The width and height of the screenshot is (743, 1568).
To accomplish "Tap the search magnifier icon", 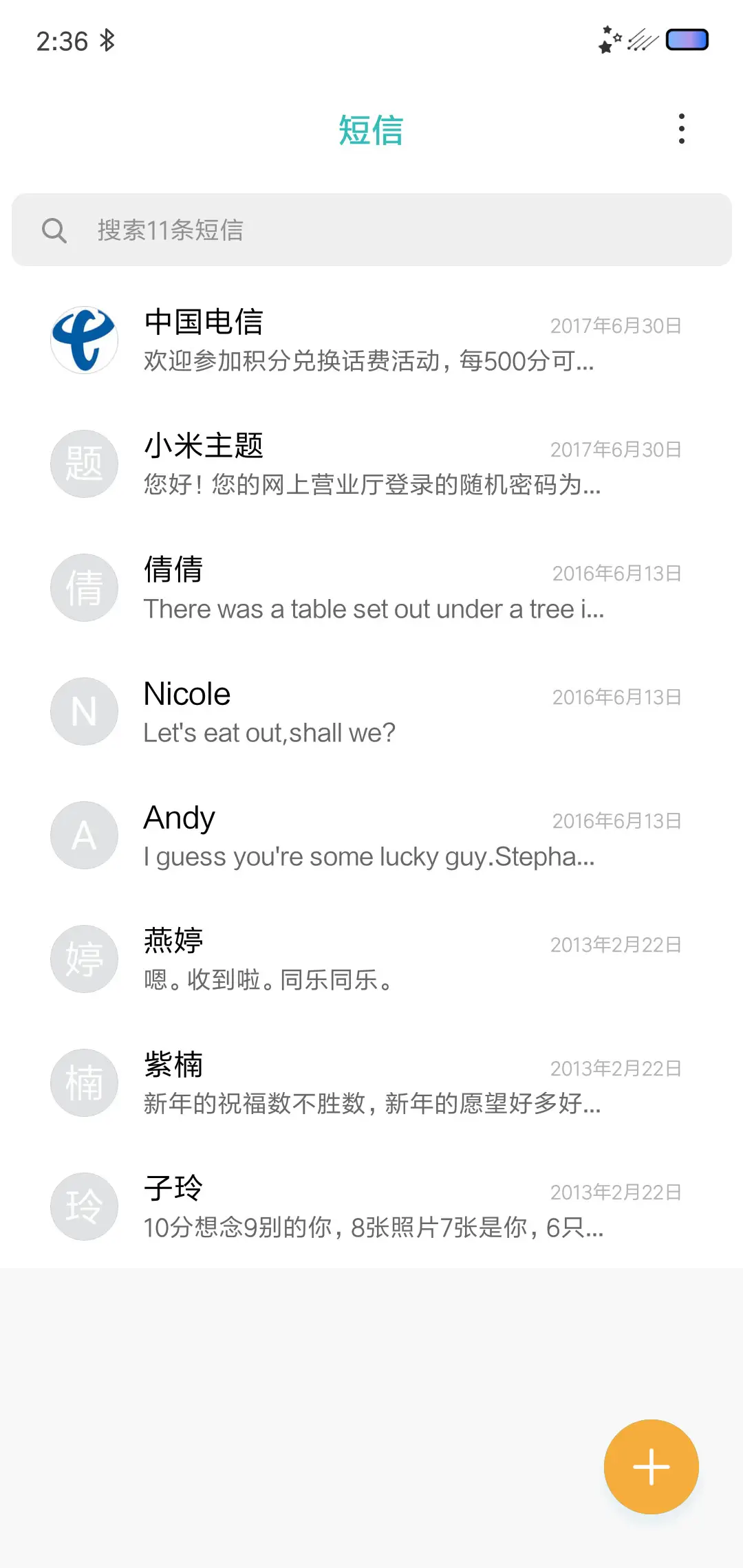I will click(x=56, y=230).
